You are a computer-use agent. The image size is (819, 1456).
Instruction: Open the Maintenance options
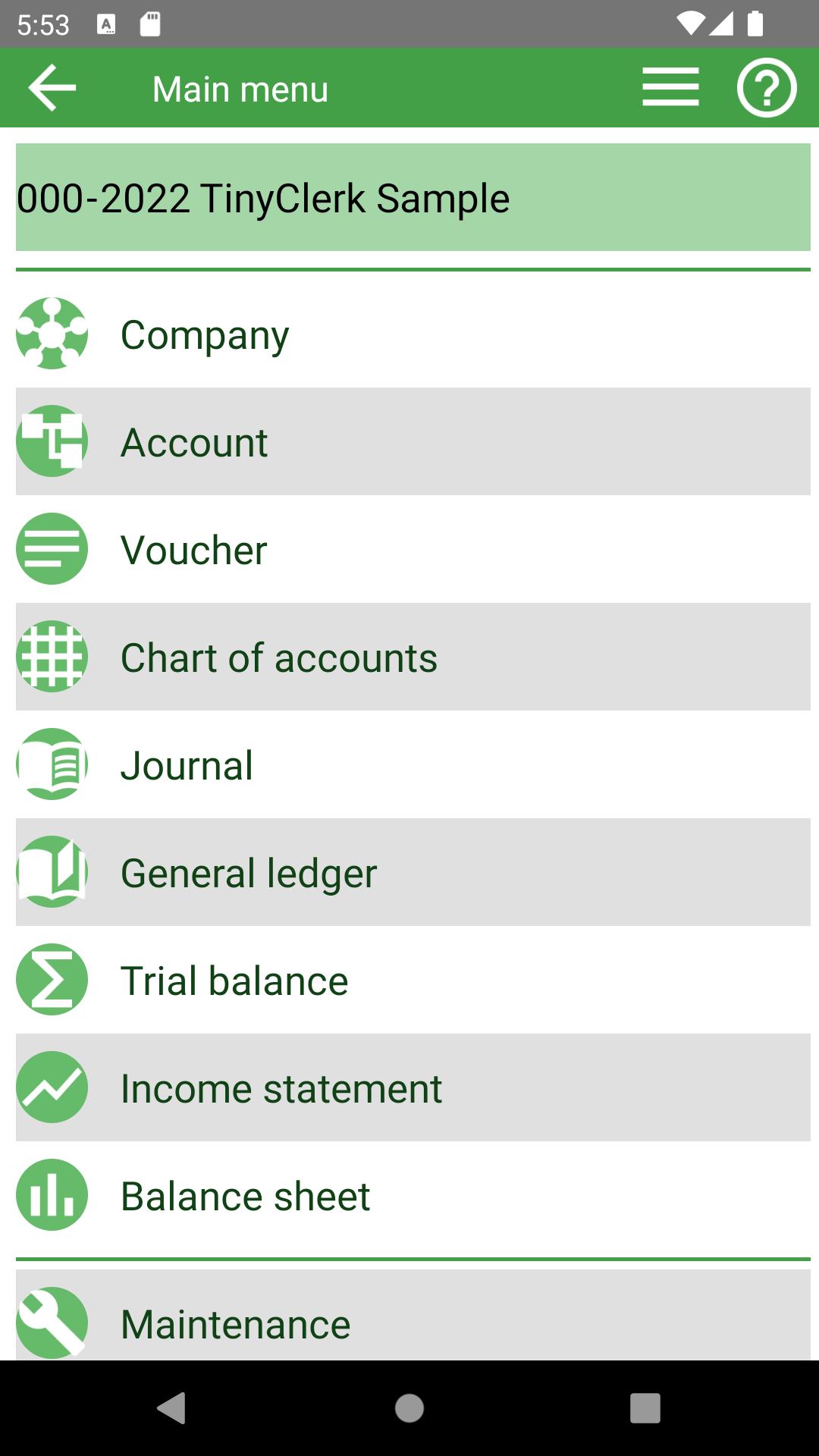[413, 1319]
